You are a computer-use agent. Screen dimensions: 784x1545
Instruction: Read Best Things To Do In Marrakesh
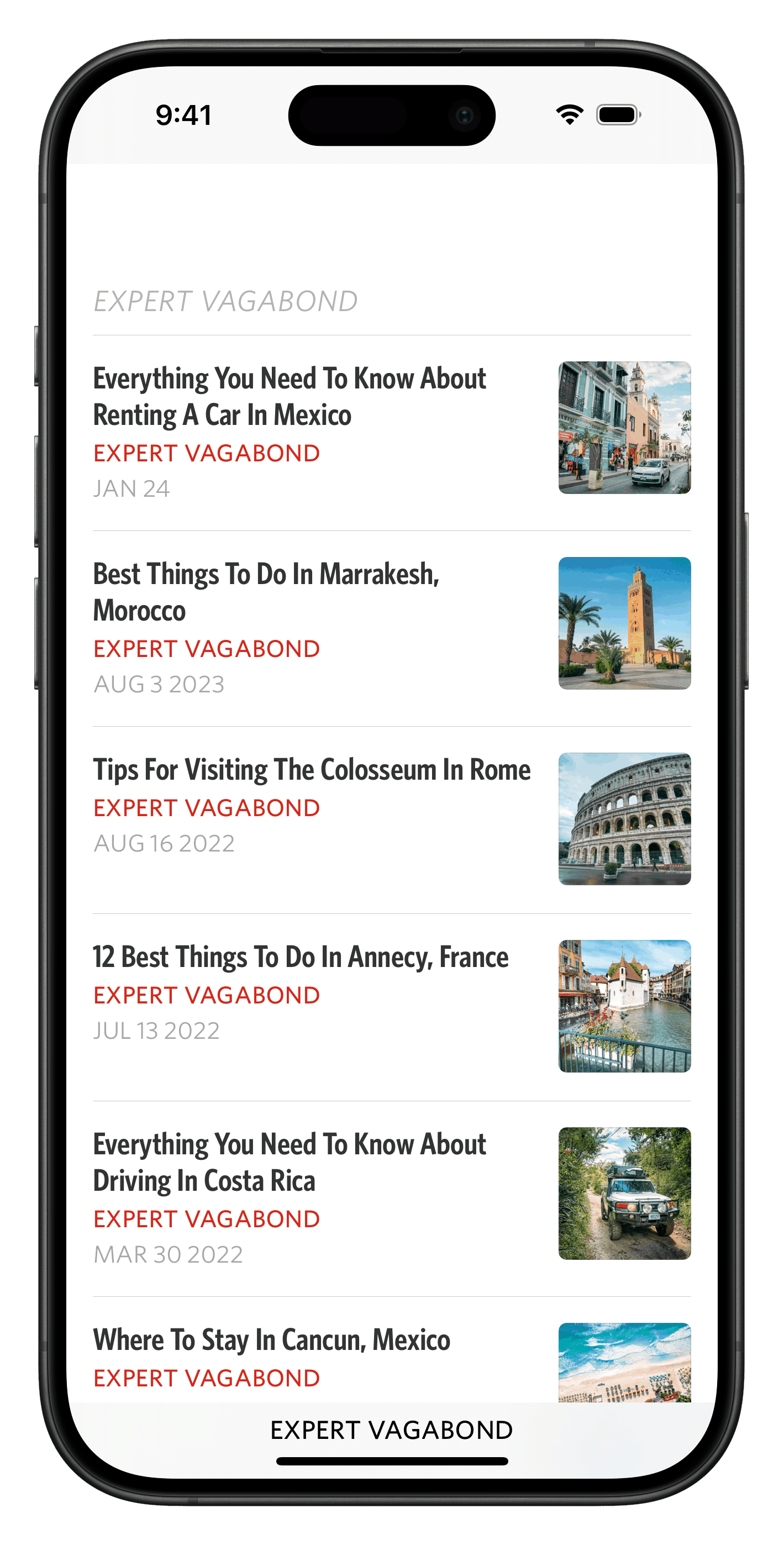(266, 592)
